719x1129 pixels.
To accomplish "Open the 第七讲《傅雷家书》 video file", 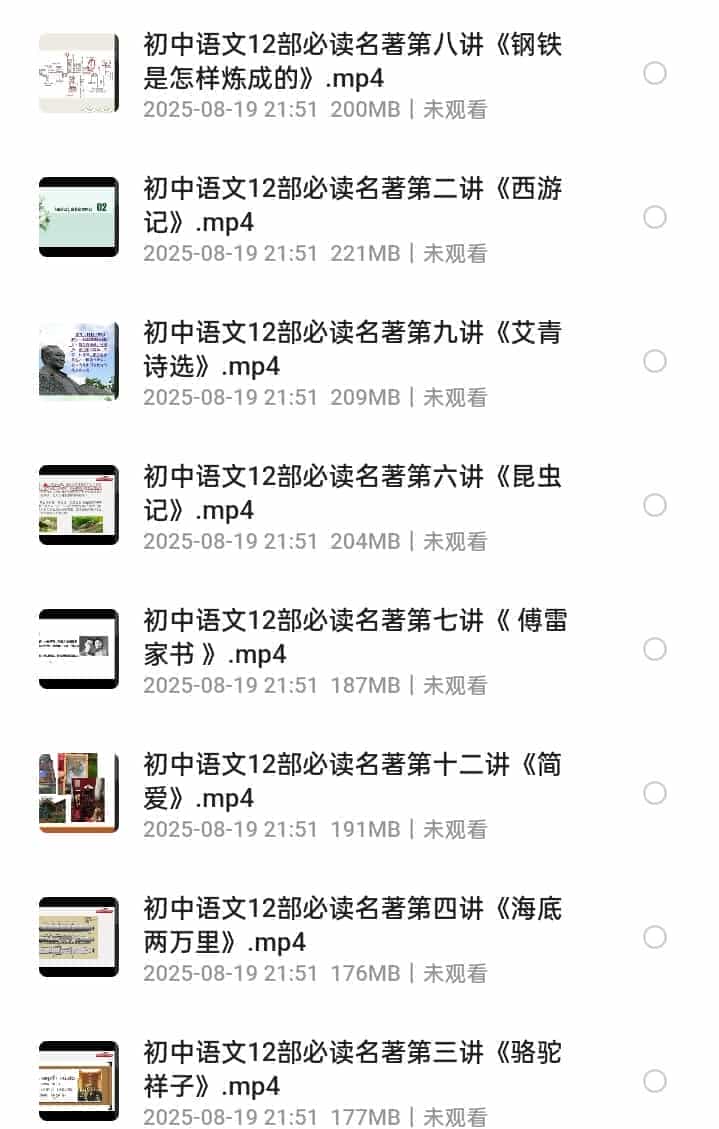I will pos(352,637).
